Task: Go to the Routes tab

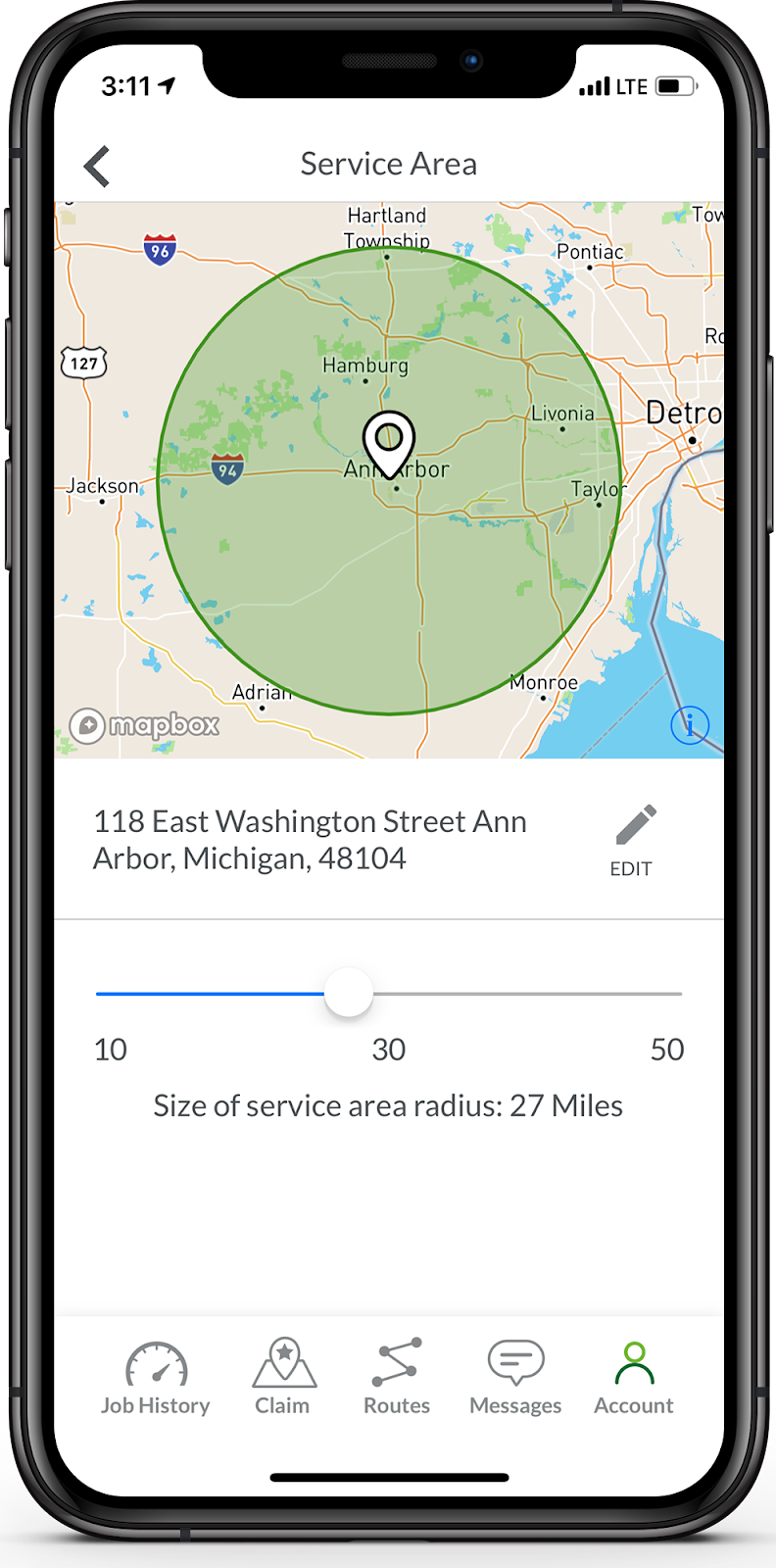Action: coord(397,1378)
